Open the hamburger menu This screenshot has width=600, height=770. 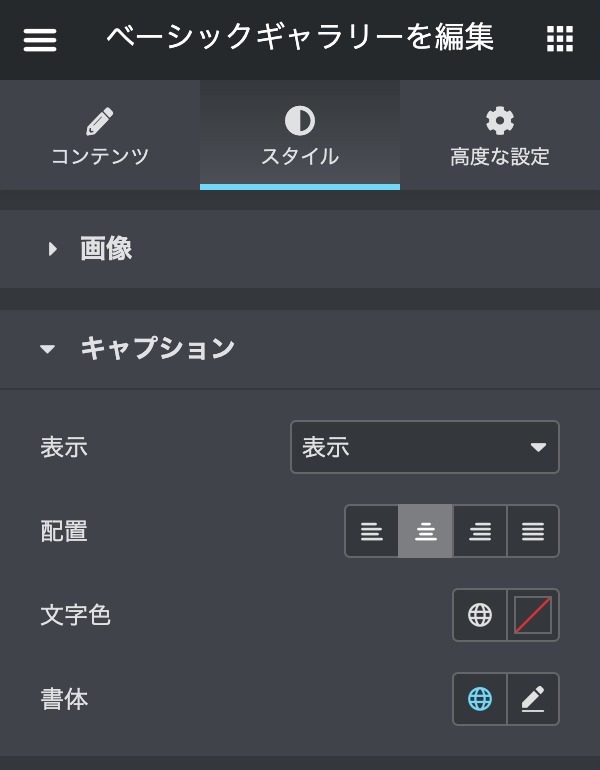click(x=40, y=40)
